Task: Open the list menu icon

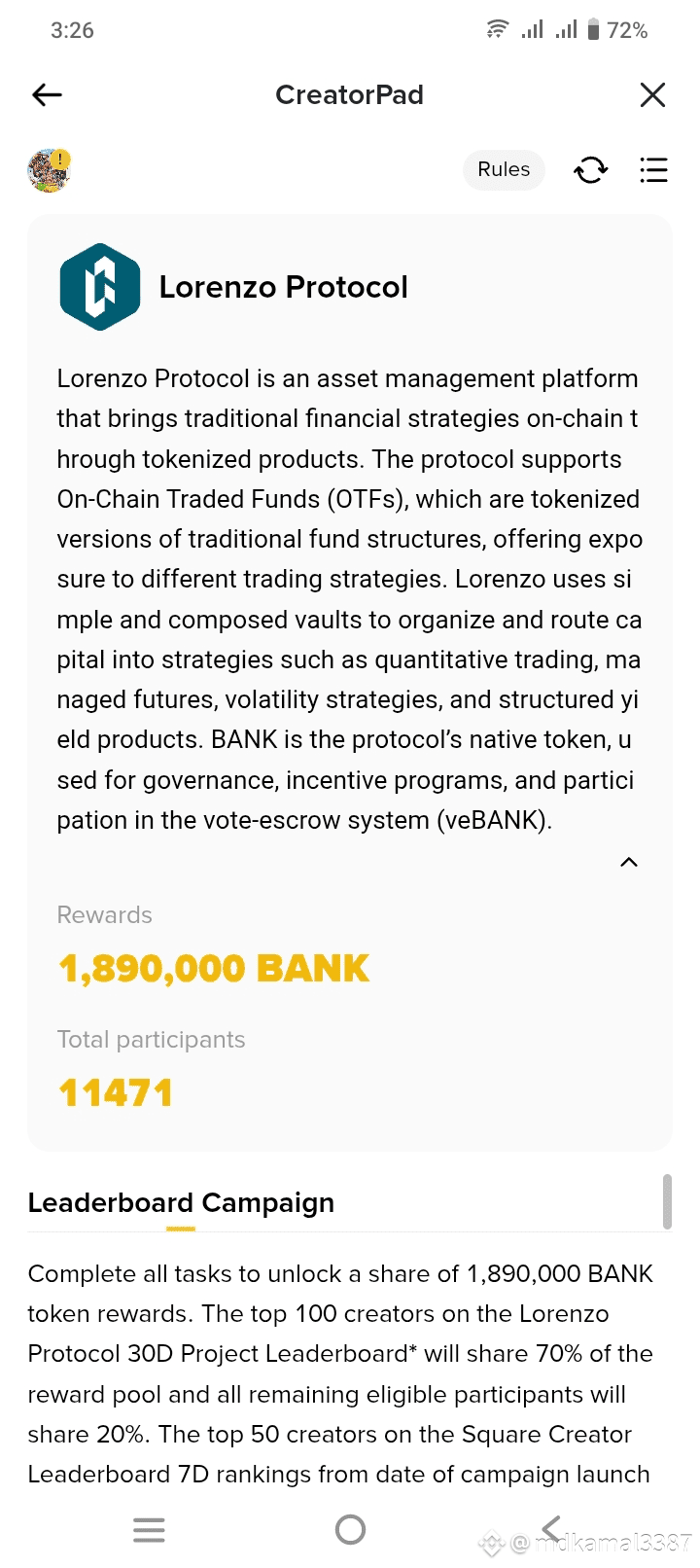Action: 653,170
